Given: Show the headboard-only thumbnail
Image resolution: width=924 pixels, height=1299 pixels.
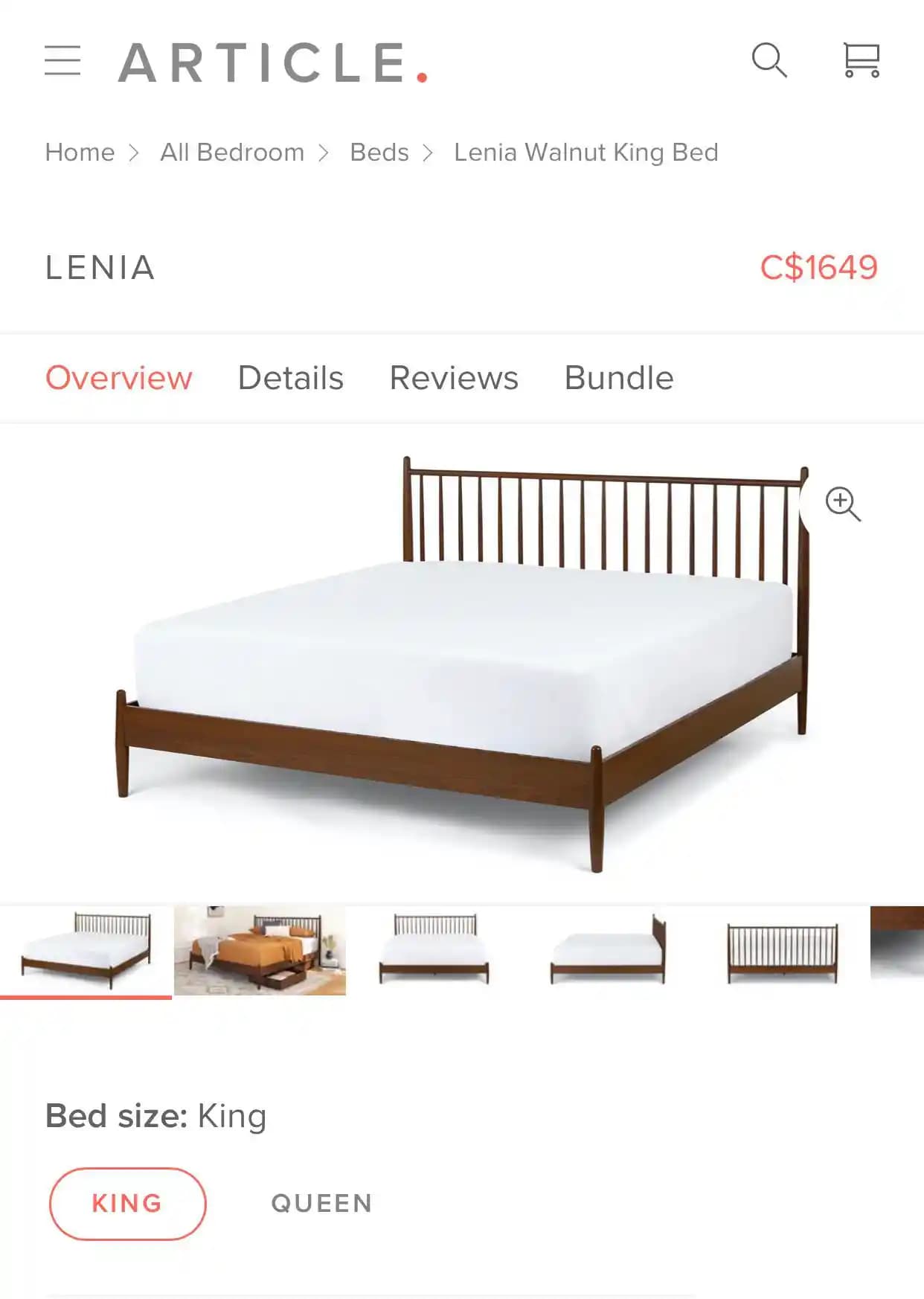Looking at the screenshot, I should click(782, 950).
